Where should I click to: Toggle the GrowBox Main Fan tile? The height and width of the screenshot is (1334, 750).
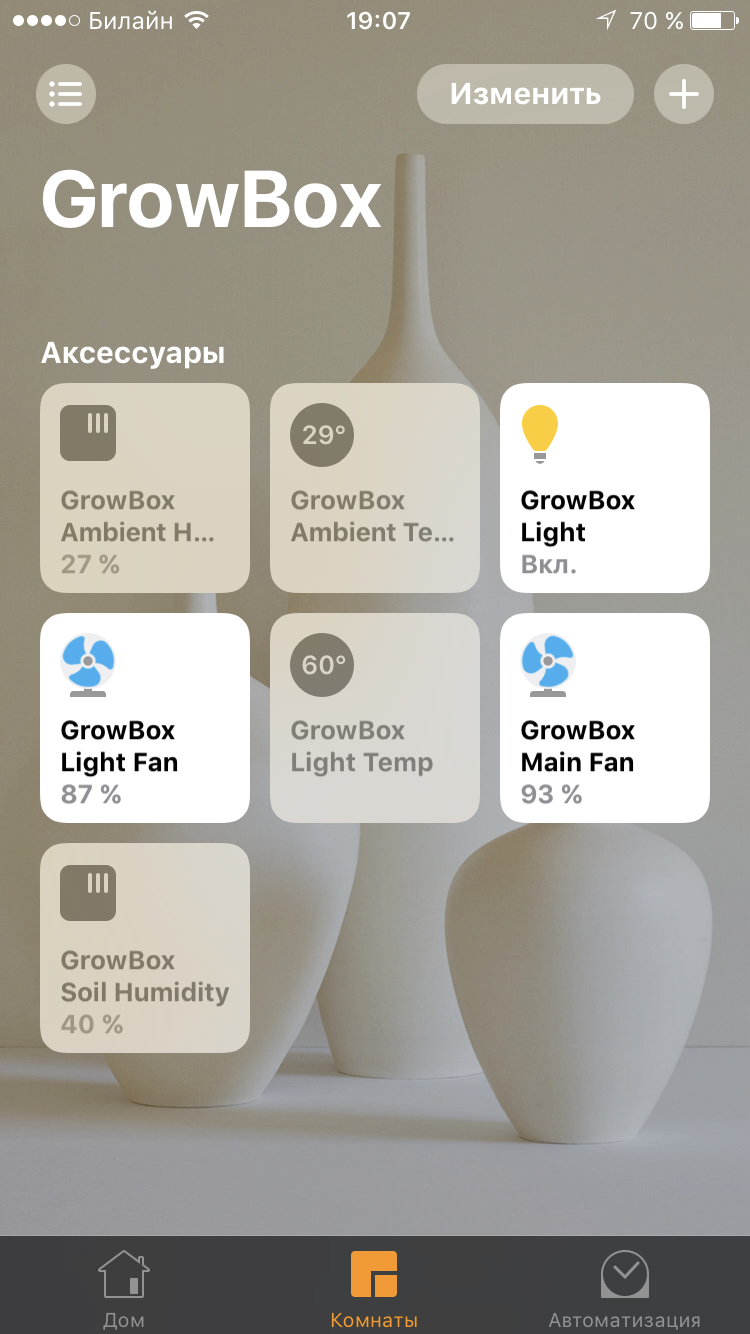[x=605, y=718]
